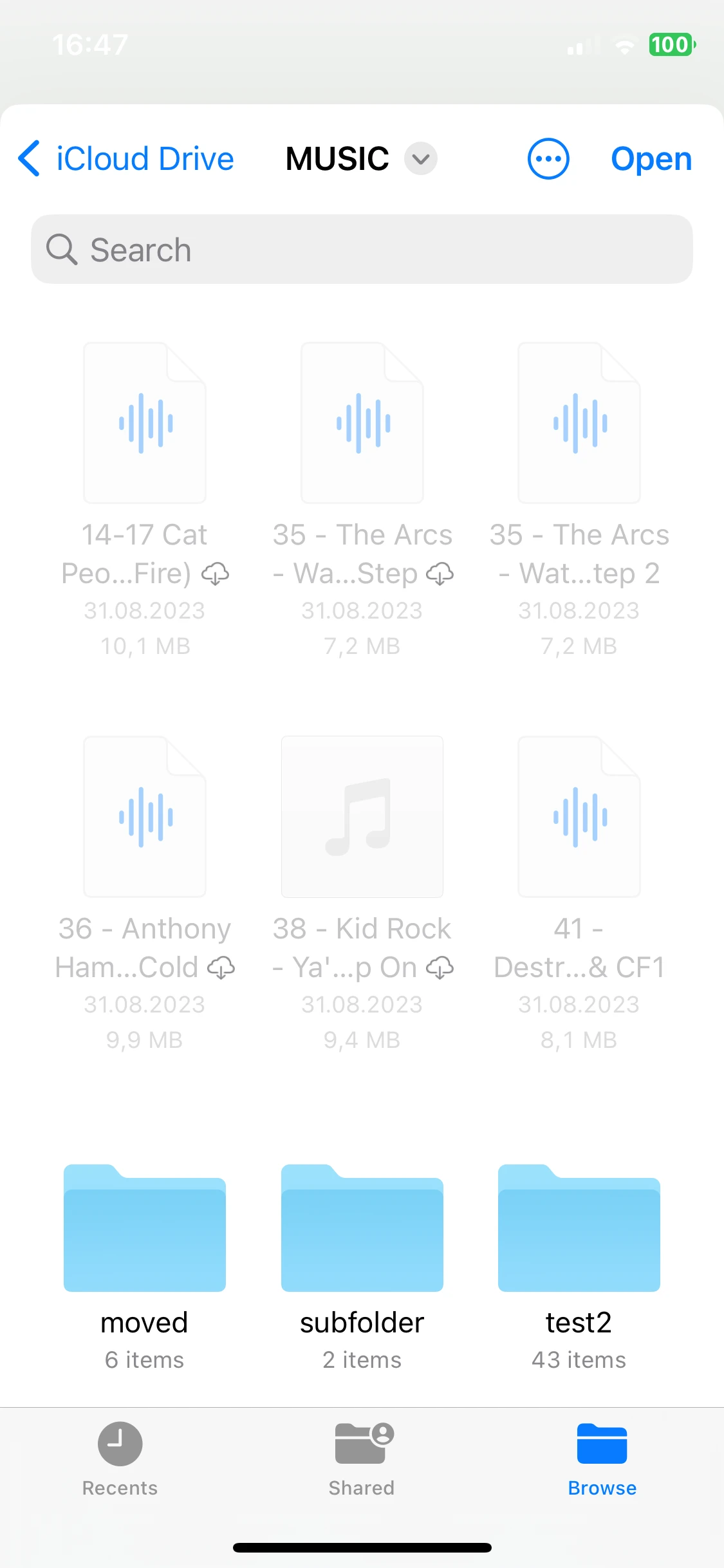Select the audio waveform icon of 41 - Destr...& CF1
The height and width of the screenshot is (1568, 724).
pos(578,817)
